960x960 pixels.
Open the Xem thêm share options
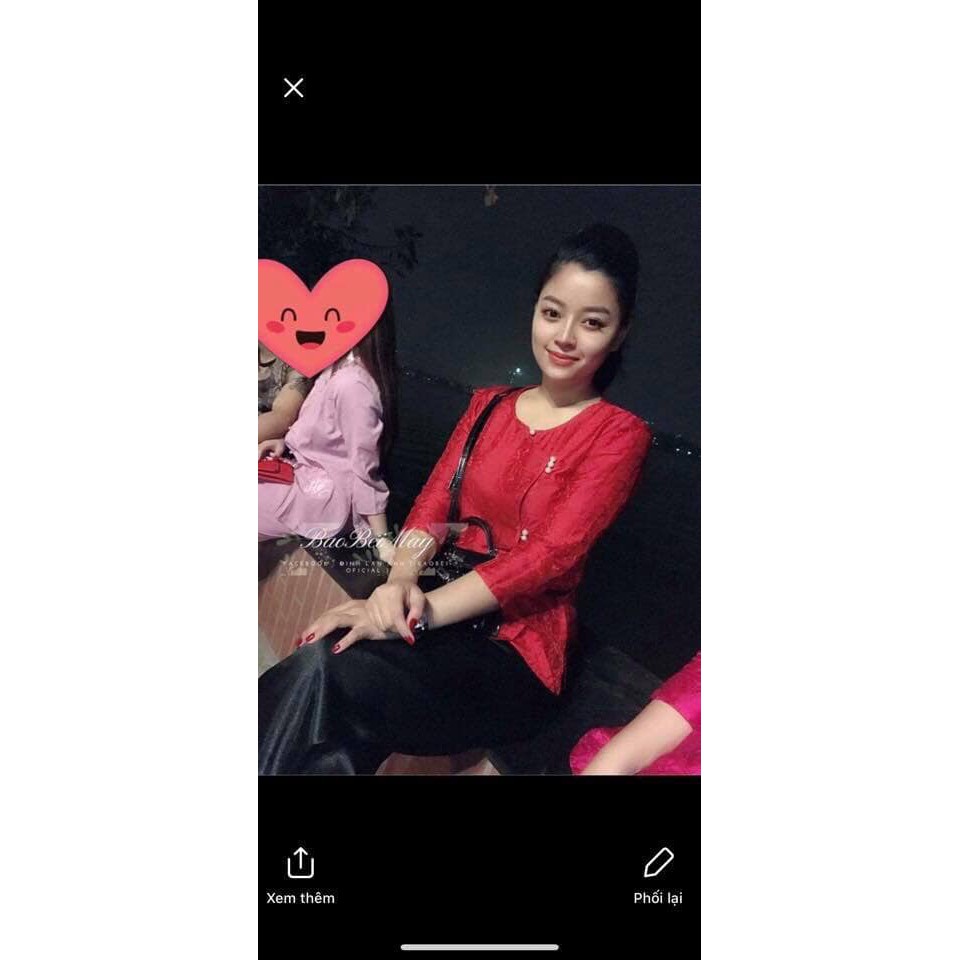pos(300,874)
